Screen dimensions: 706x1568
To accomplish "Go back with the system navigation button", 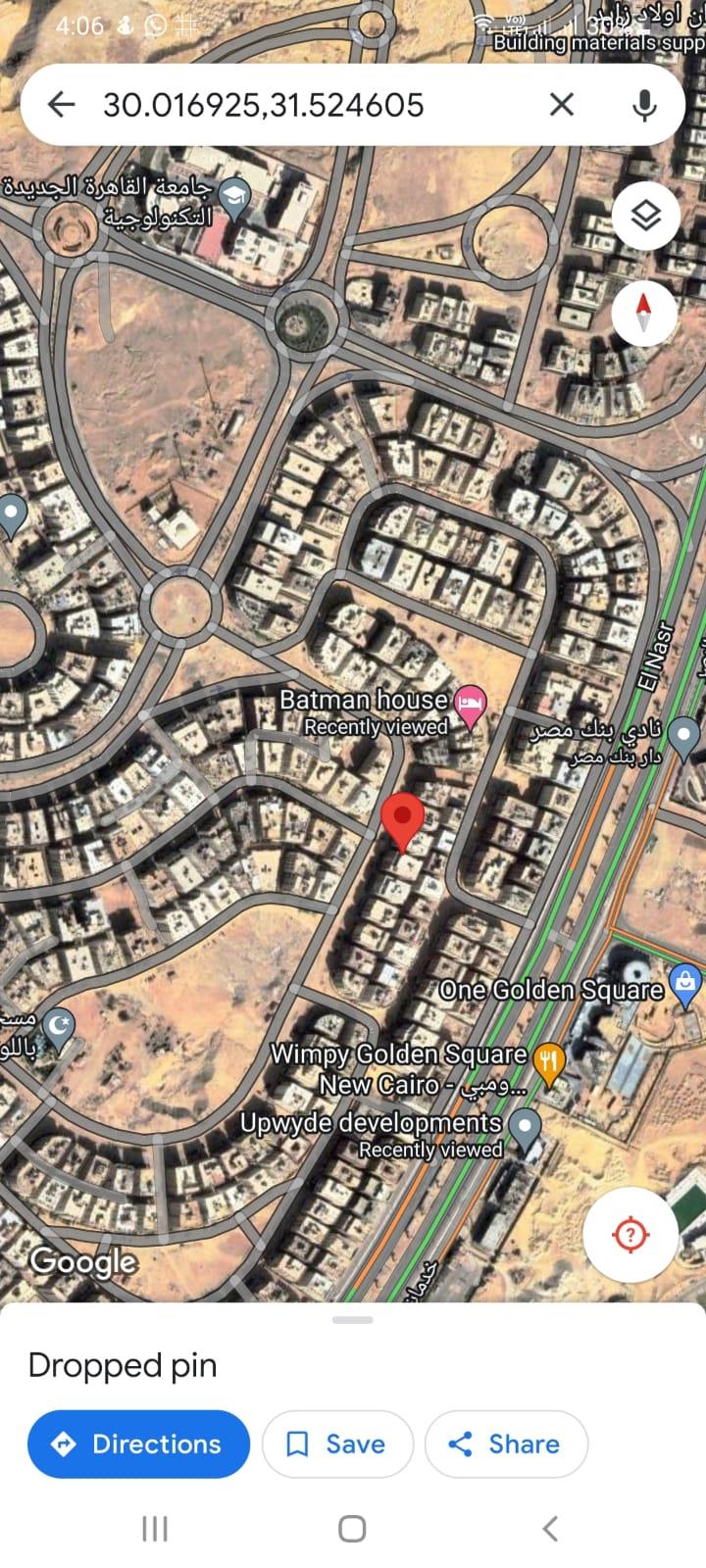I will point(550,1528).
